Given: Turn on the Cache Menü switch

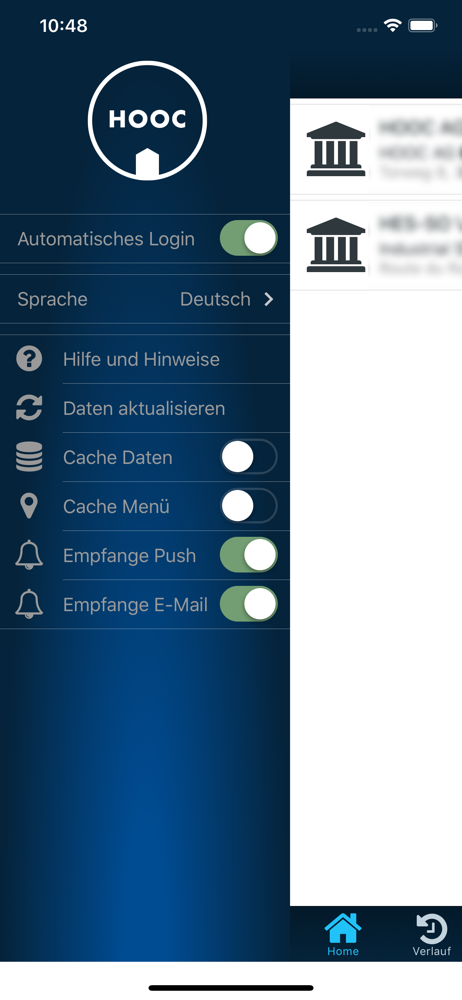Looking at the screenshot, I should pos(248,506).
